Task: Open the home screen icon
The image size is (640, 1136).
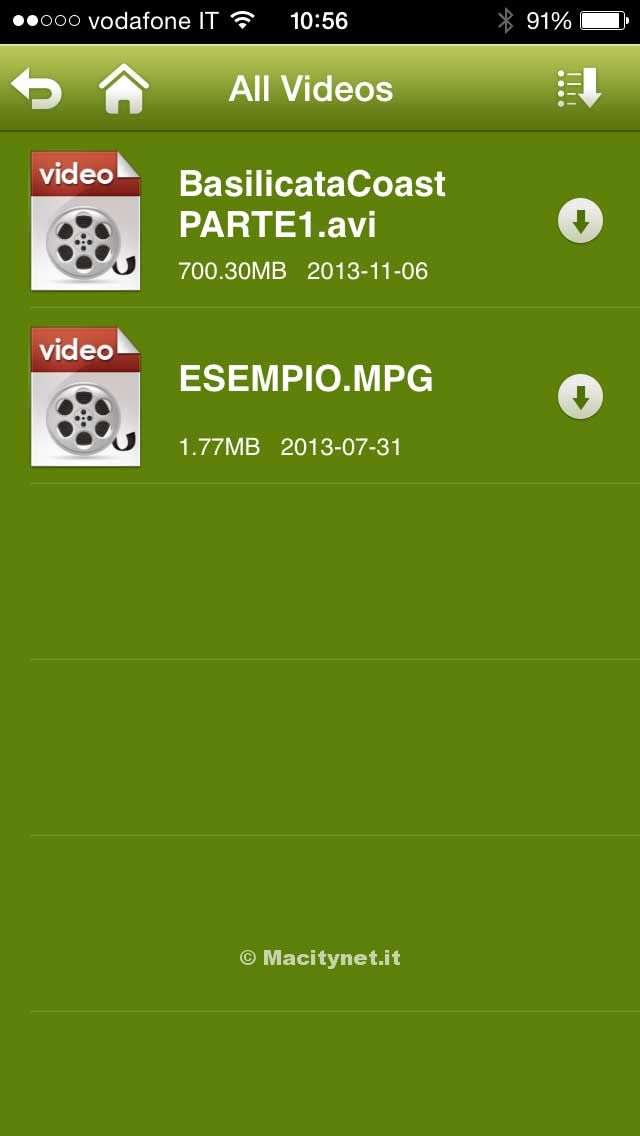Action: 124,89
